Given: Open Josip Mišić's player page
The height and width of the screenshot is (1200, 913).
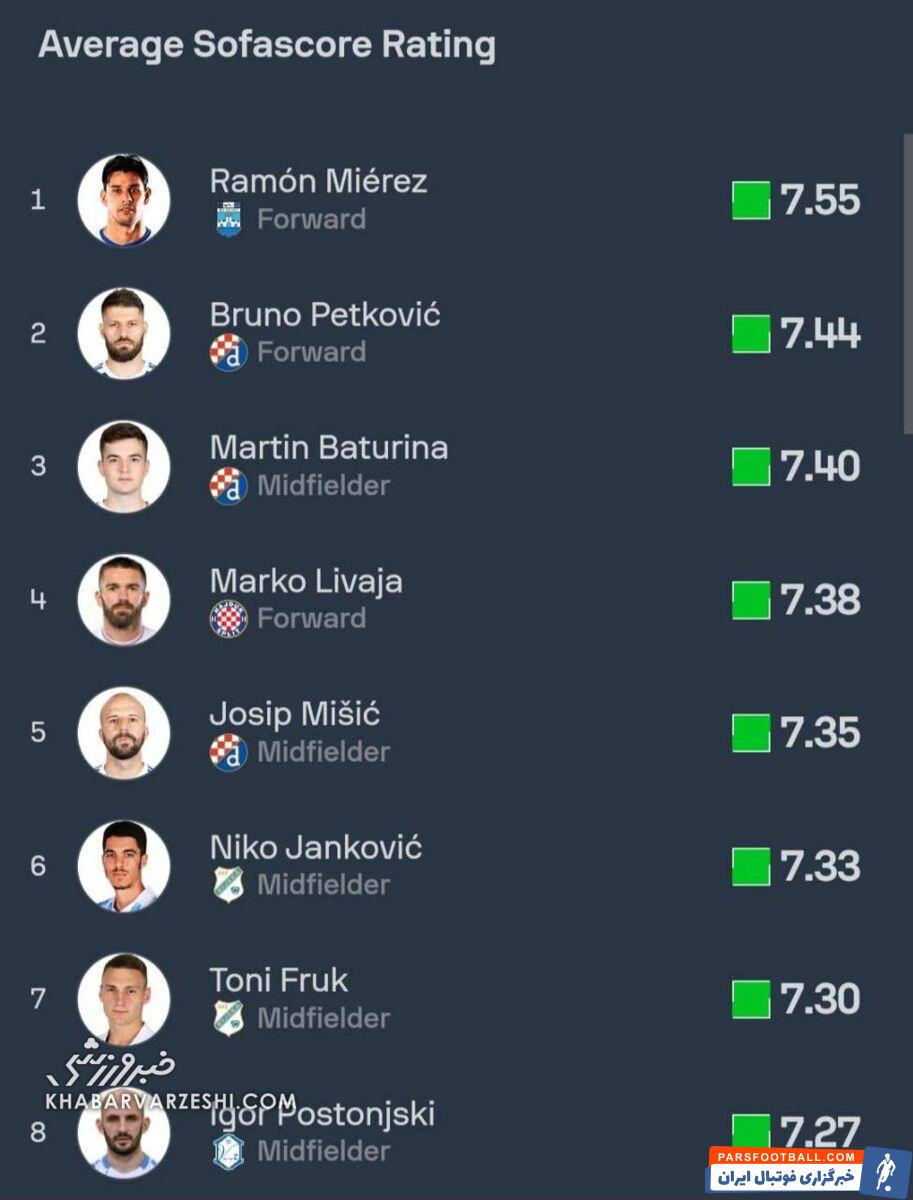Looking at the screenshot, I should click(x=294, y=714).
